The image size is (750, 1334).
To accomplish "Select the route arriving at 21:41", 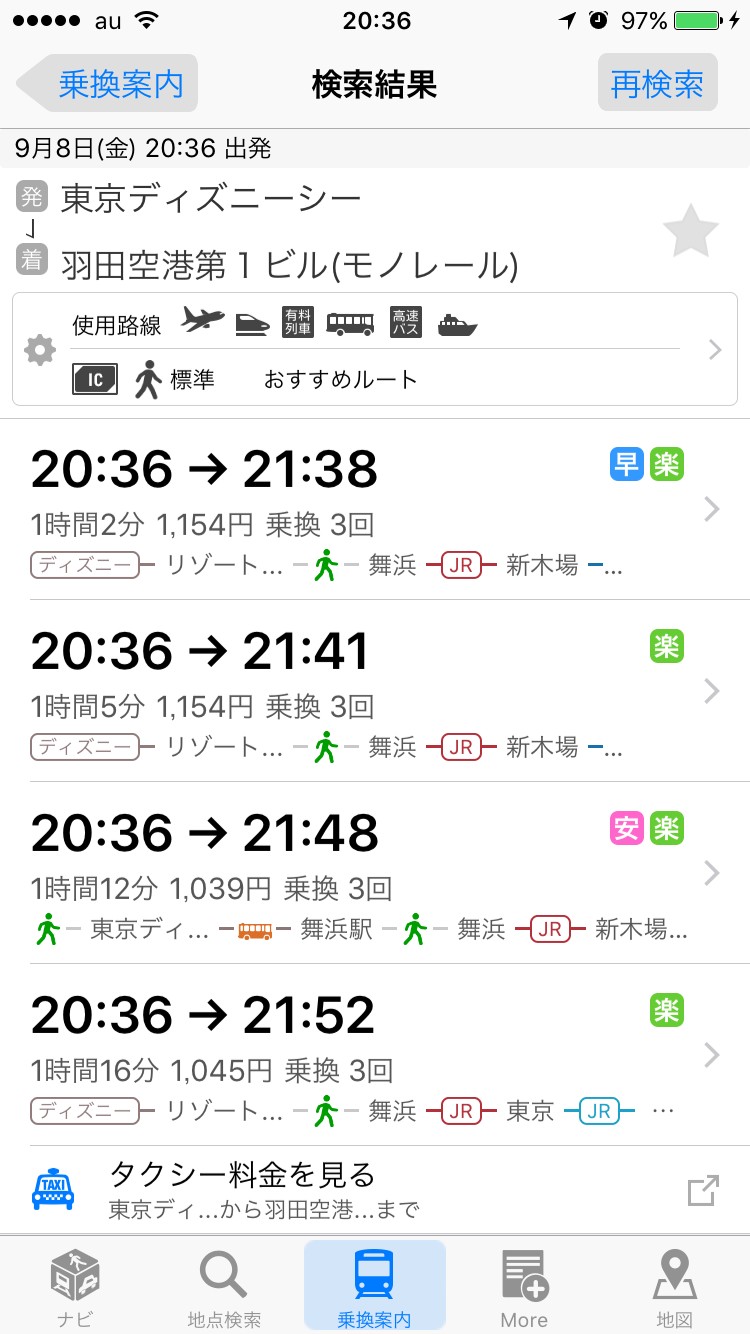I will [375, 691].
